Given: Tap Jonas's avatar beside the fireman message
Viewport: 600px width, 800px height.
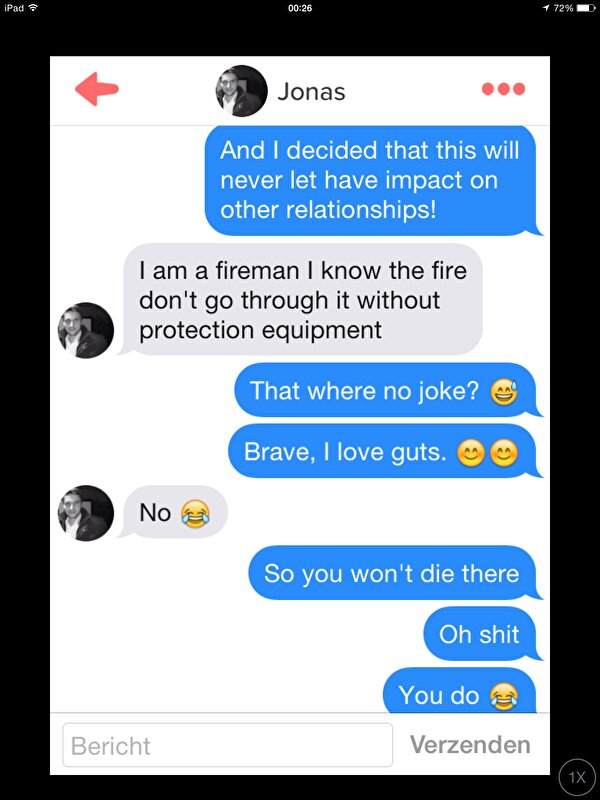Looking at the screenshot, I should tap(85, 330).
